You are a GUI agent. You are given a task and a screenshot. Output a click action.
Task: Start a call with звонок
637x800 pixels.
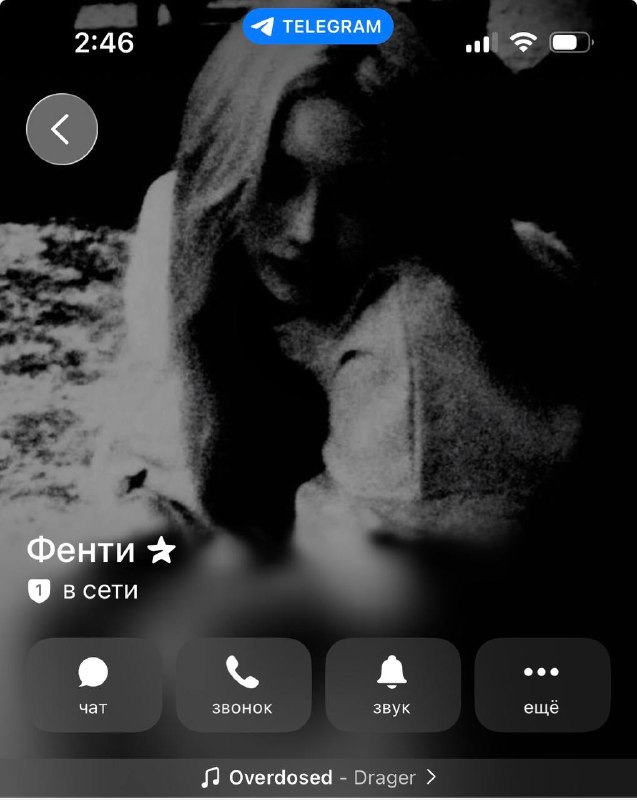point(243,685)
